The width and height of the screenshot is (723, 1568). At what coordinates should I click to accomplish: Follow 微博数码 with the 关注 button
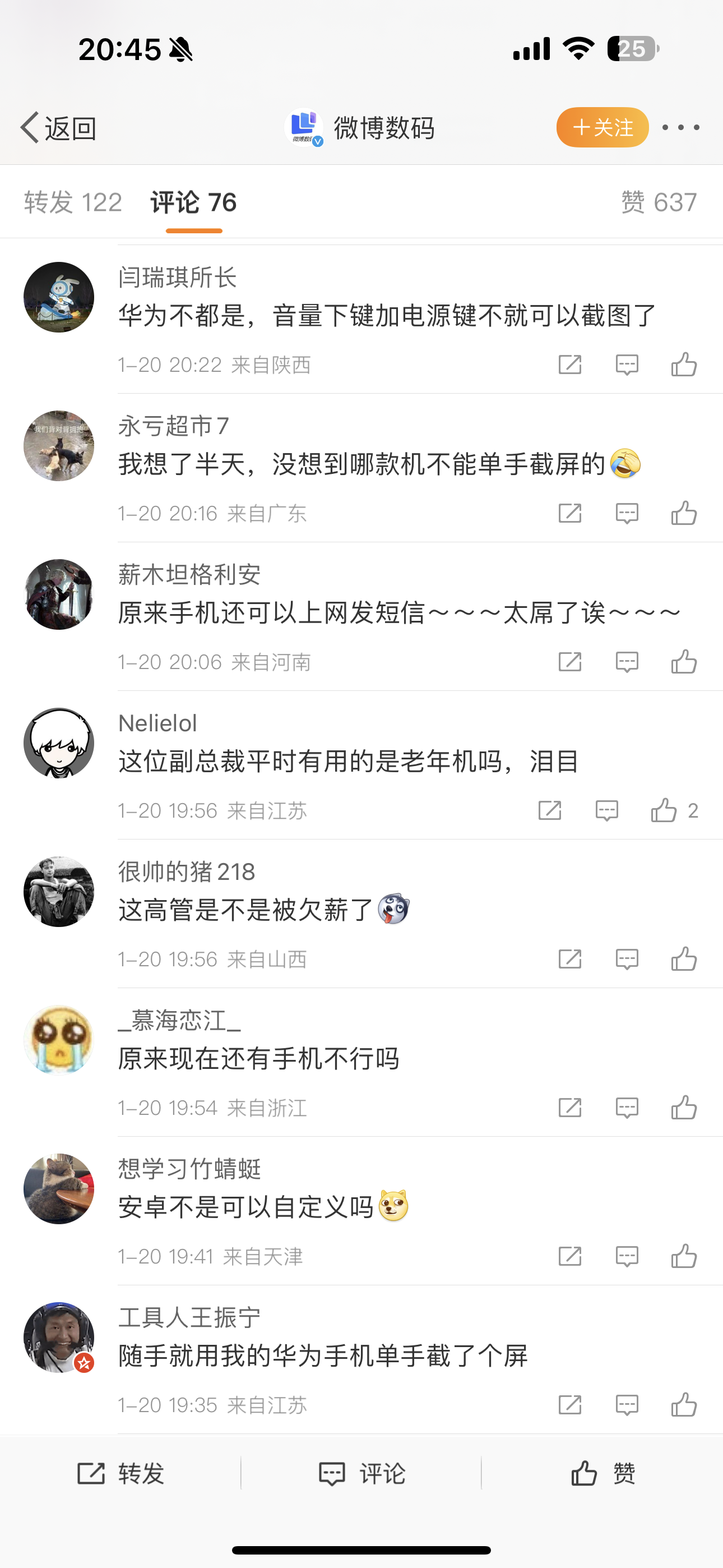coord(602,127)
